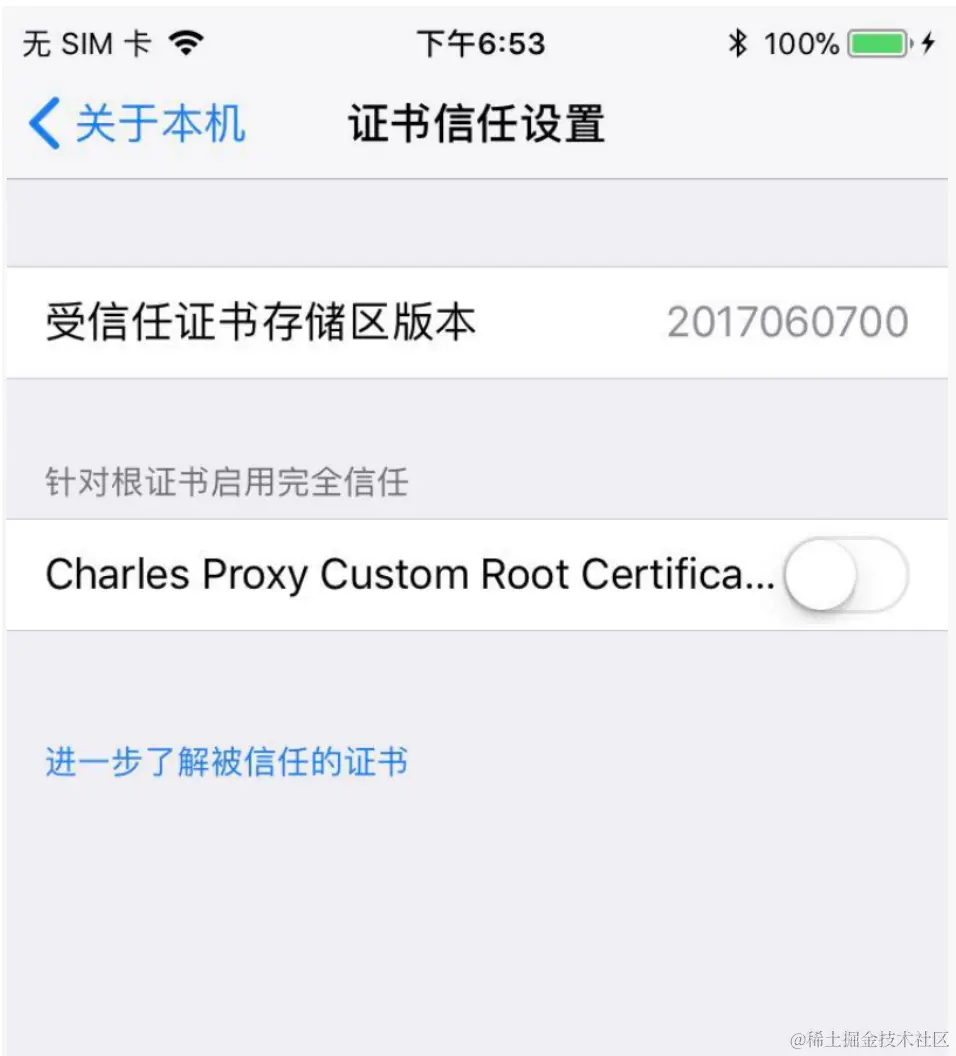Open 进一步了解被信任的证书 link
The height and width of the screenshot is (1056, 956).
227,762
